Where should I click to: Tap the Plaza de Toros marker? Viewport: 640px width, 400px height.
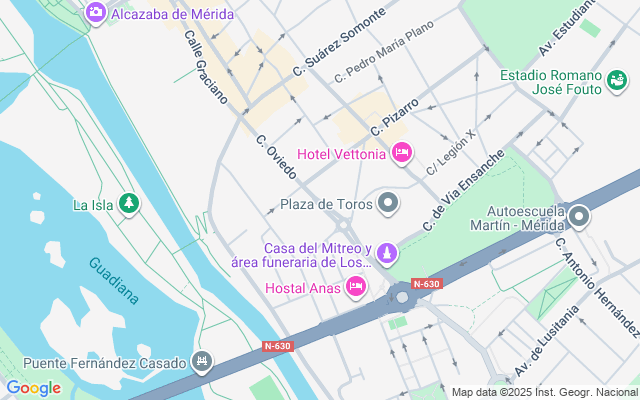click(x=389, y=205)
